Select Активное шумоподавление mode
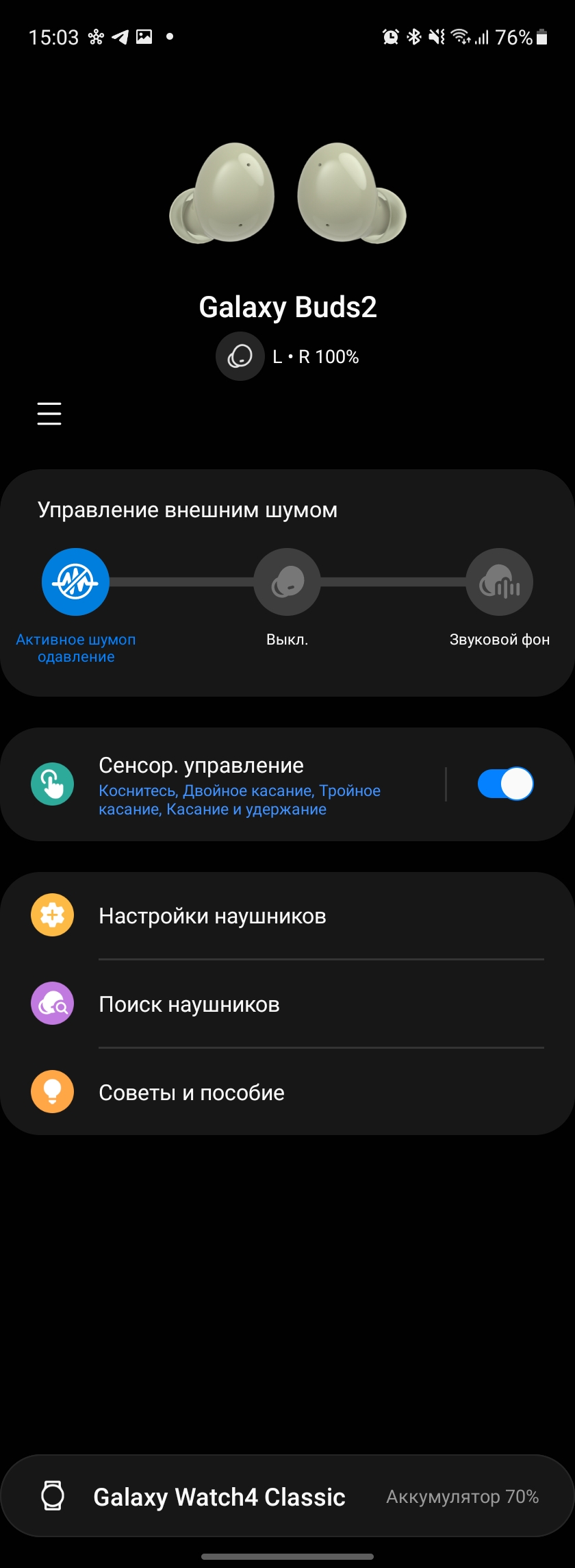The image size is (575, 1568). click(x=75, y=582)
